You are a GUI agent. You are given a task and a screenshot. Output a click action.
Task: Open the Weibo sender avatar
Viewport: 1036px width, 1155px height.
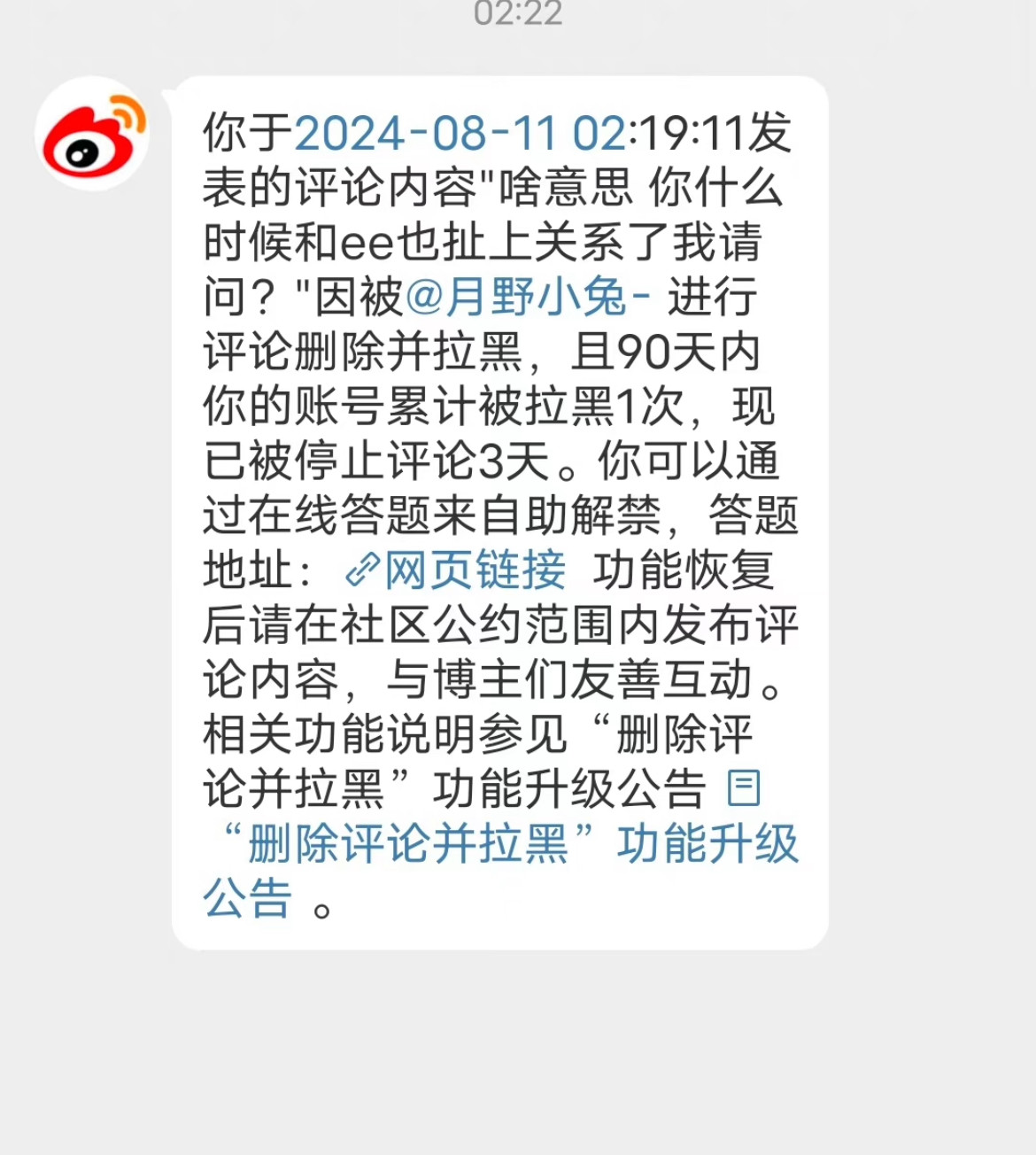[x=91, y=134]
